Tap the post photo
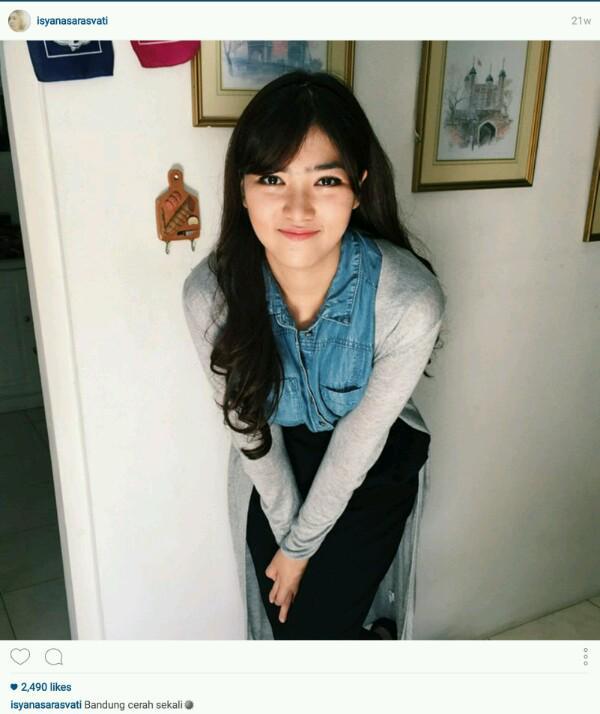 click(300, 340)
